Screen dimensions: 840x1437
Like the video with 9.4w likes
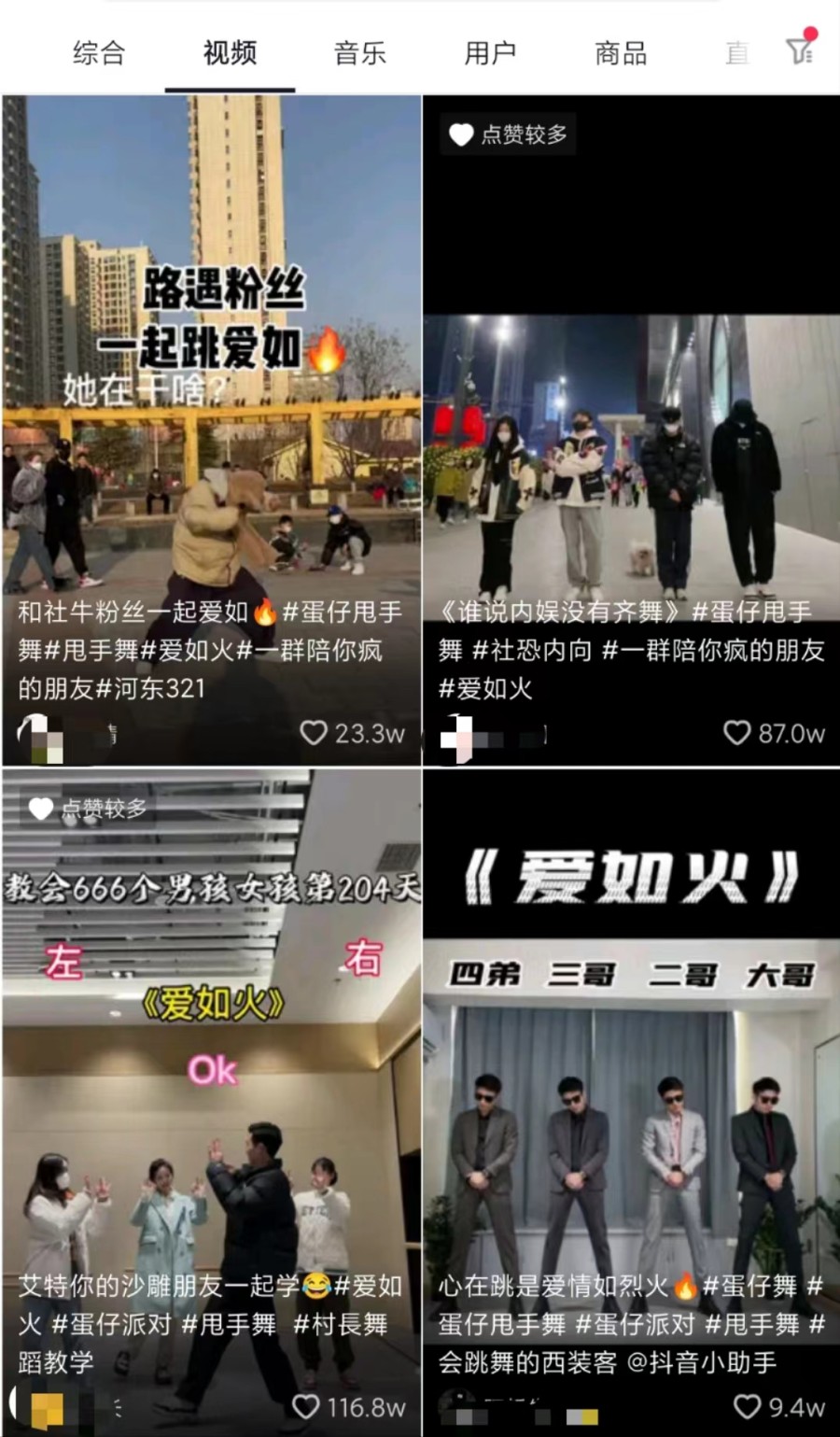click(747, 1406)
